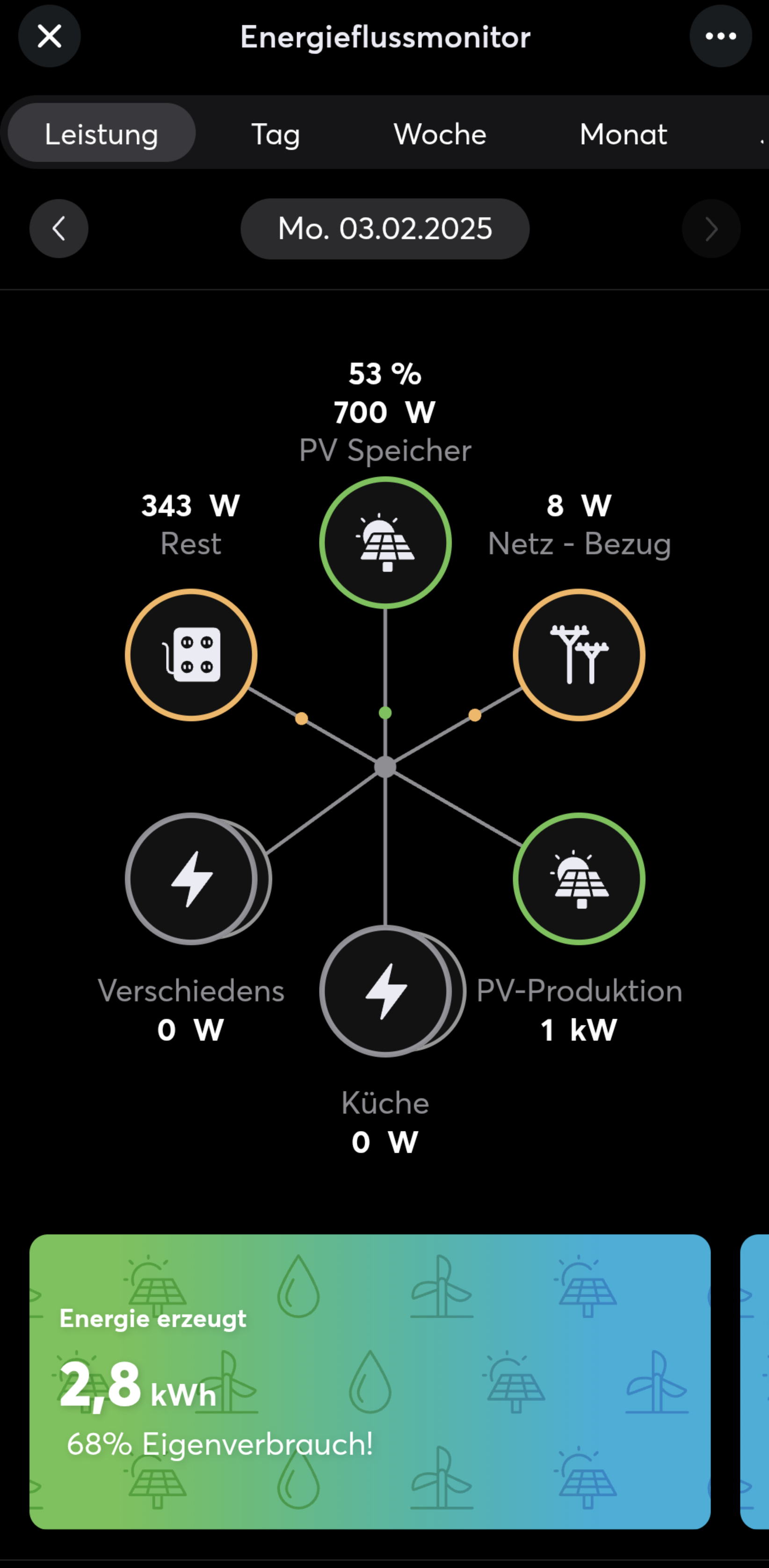Open the Netz - Bezug node
Image resolution: width=769 pixels, height=1568 pixels.
(579, 655)
